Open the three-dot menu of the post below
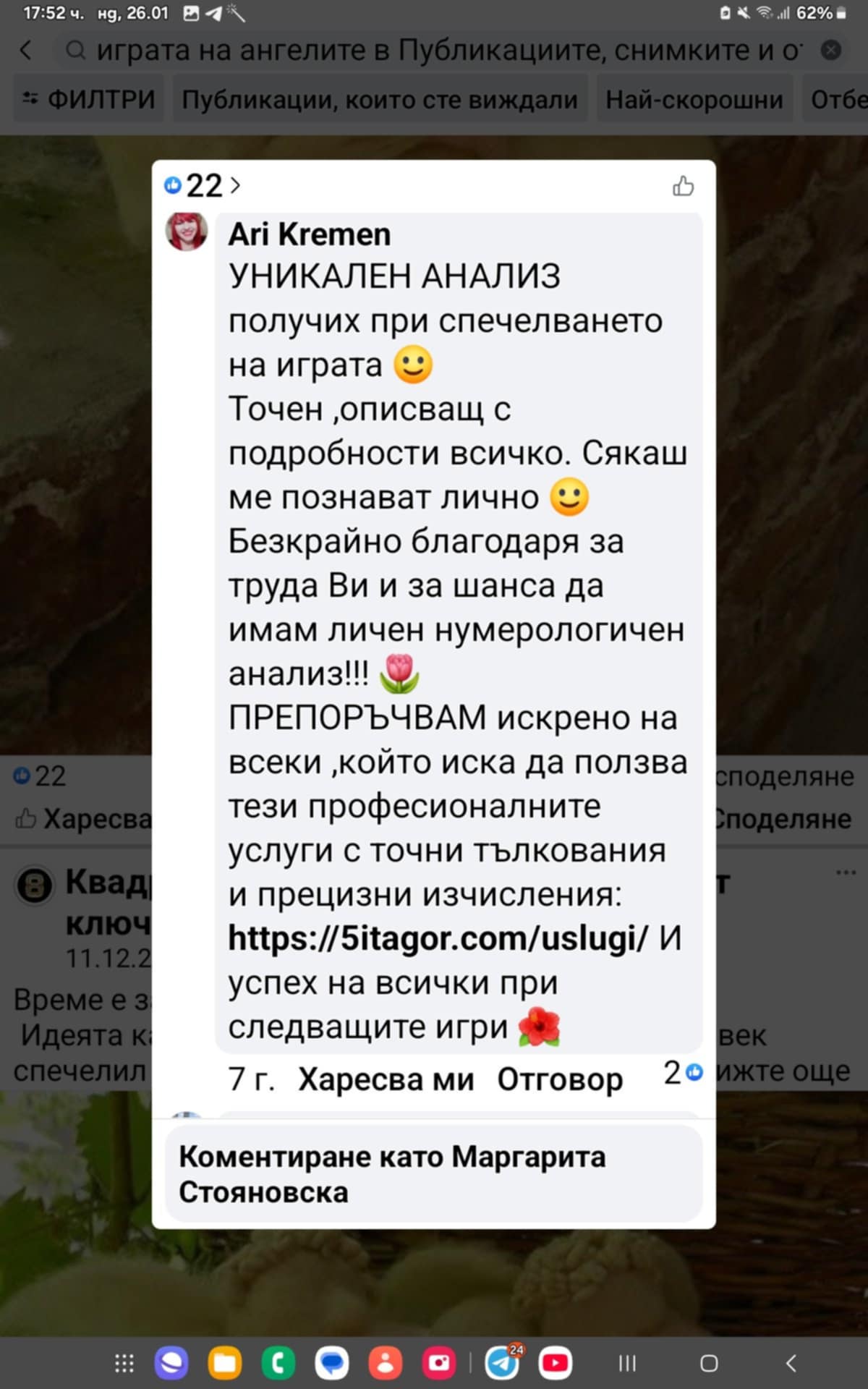Screen dimensions: 868x1389 (846, 872)
